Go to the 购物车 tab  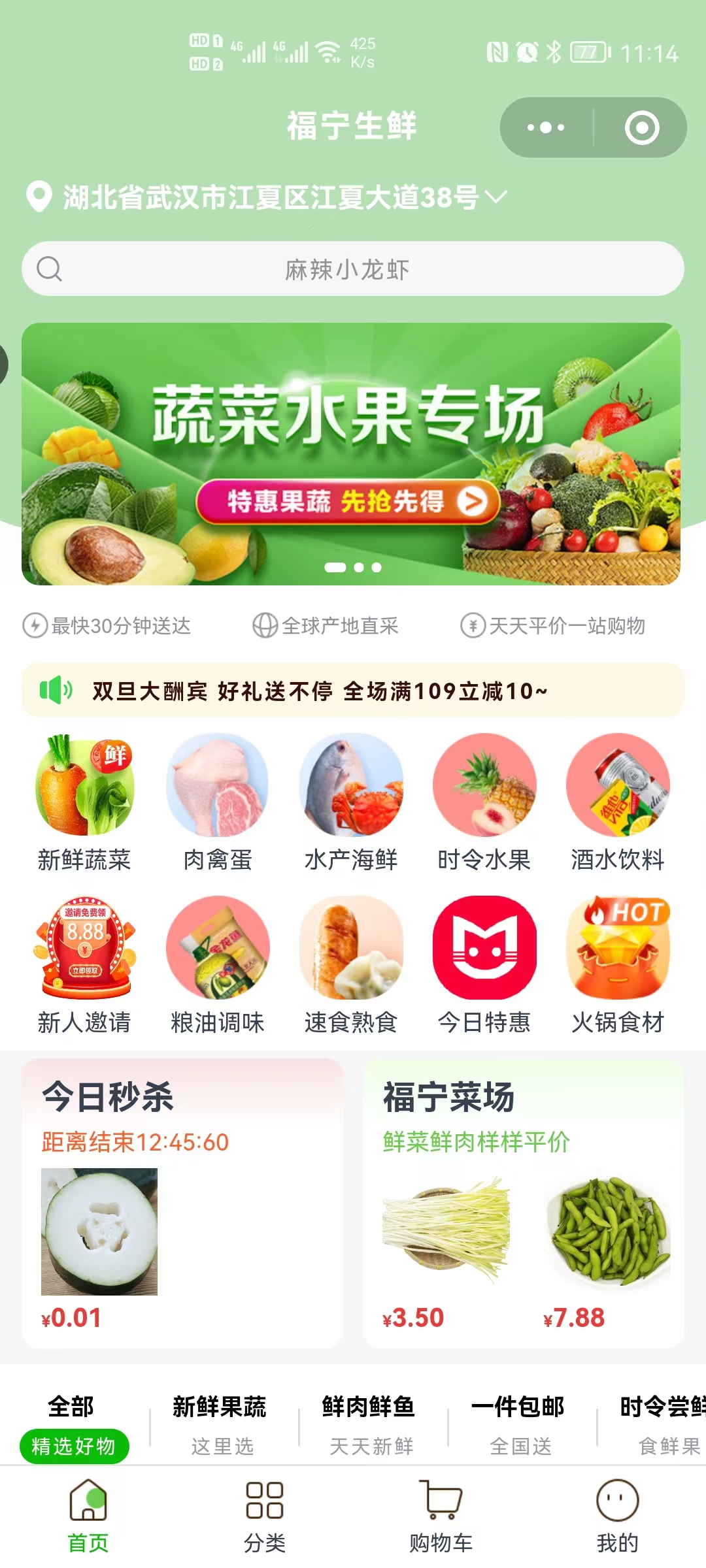click(x=441, y=1517)
